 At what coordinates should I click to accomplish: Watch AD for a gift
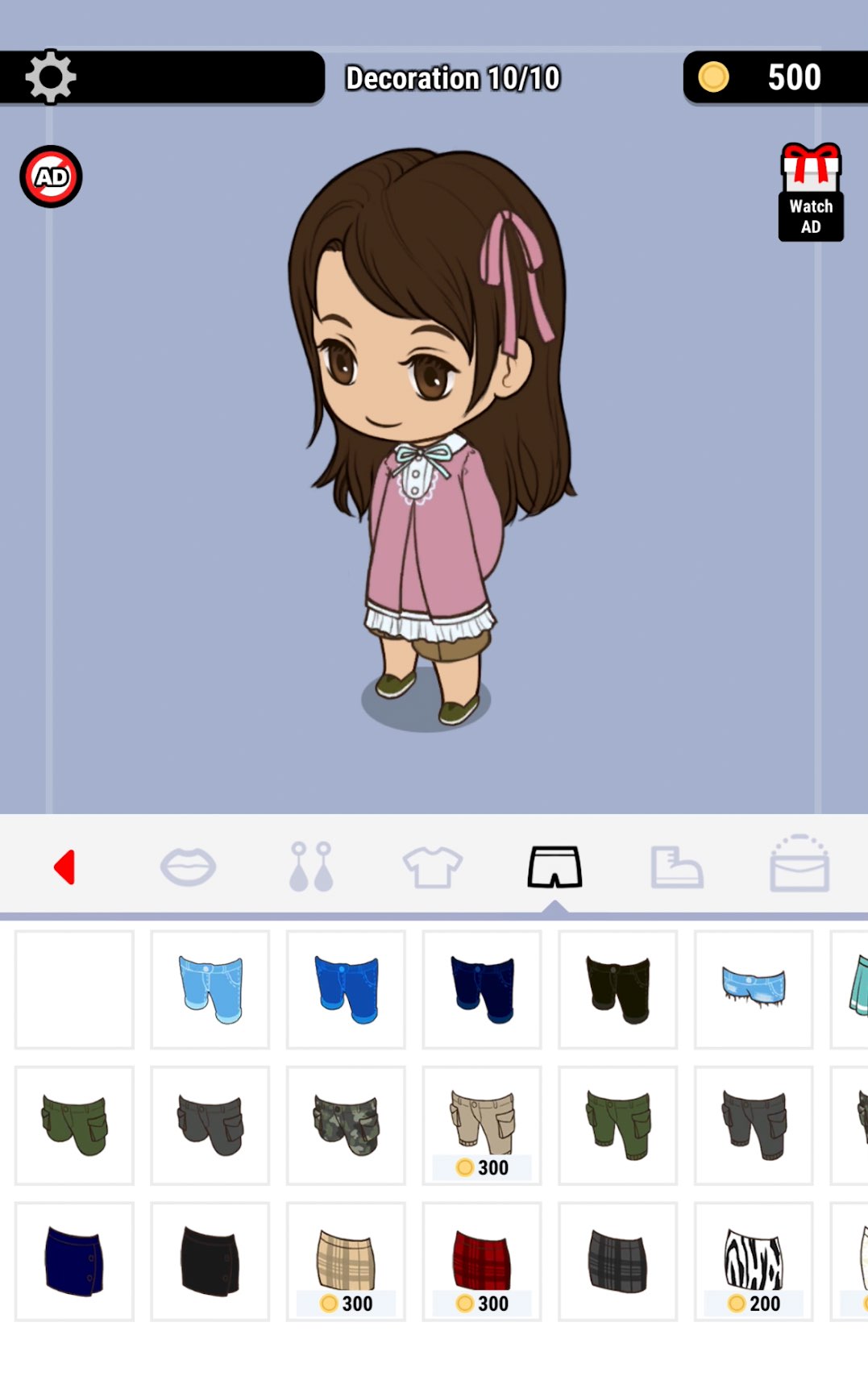tap(811, 192)
